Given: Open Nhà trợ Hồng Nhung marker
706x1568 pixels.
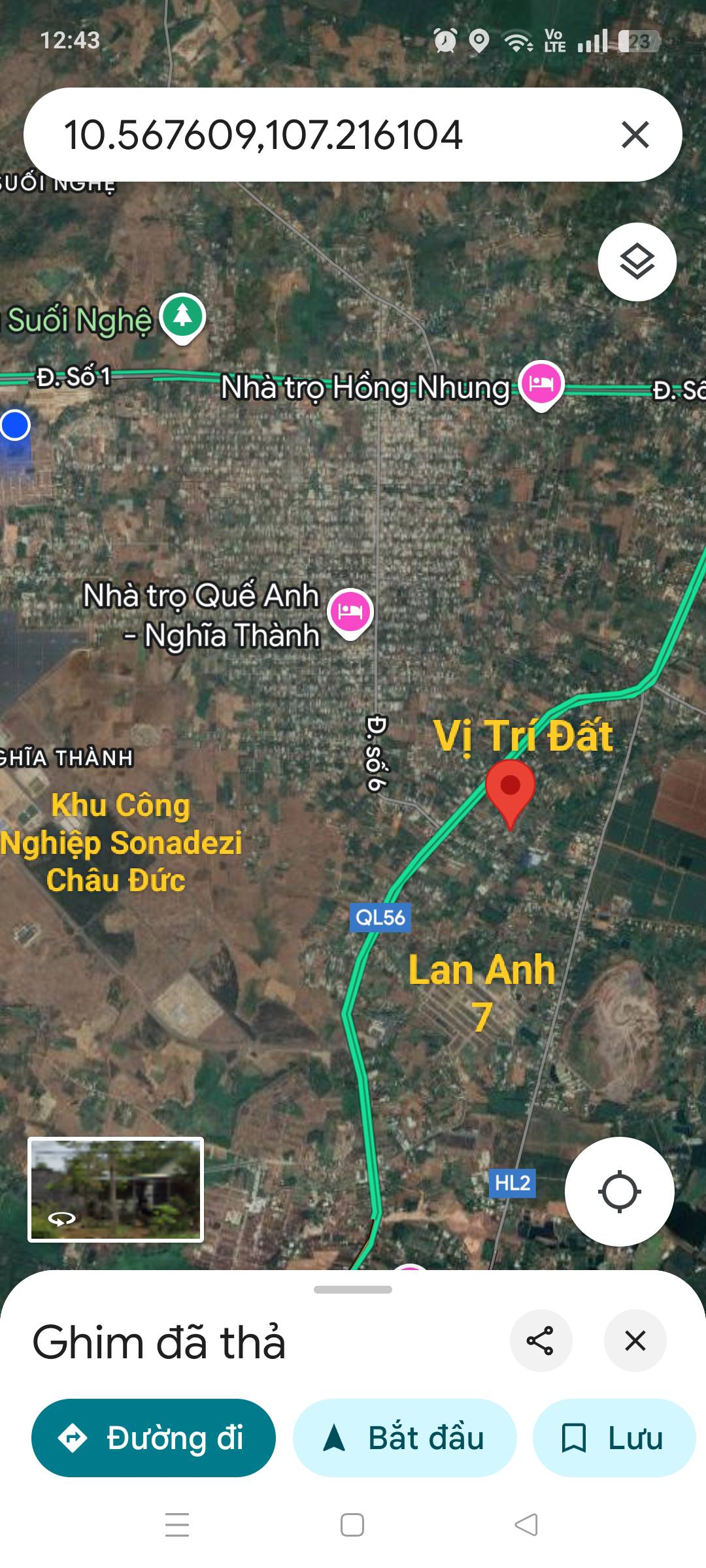Looking at the screenshot, I should click(x=541, y=384).
